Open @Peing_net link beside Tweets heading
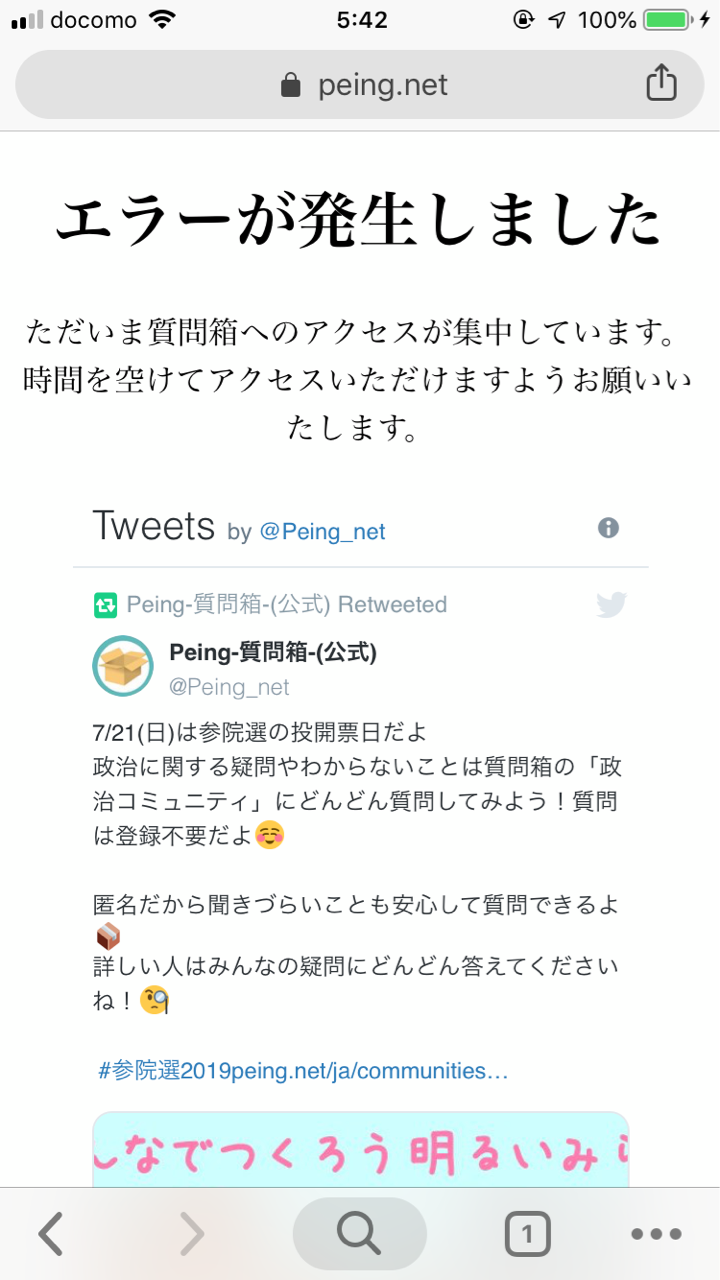Screen dimensions: 720x1280 (322, 532)
